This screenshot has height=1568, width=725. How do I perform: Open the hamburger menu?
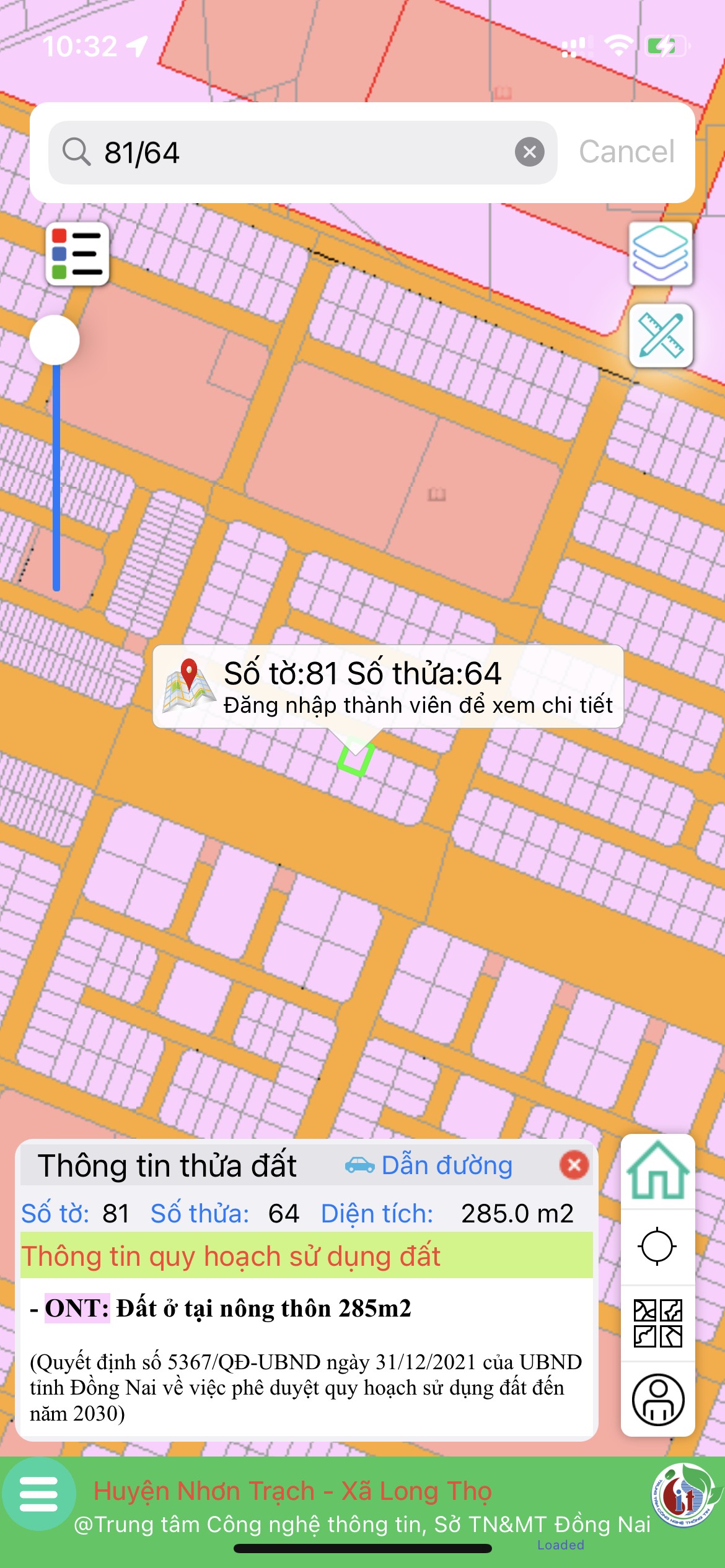pyautogui.click(x=38, y=1494)
